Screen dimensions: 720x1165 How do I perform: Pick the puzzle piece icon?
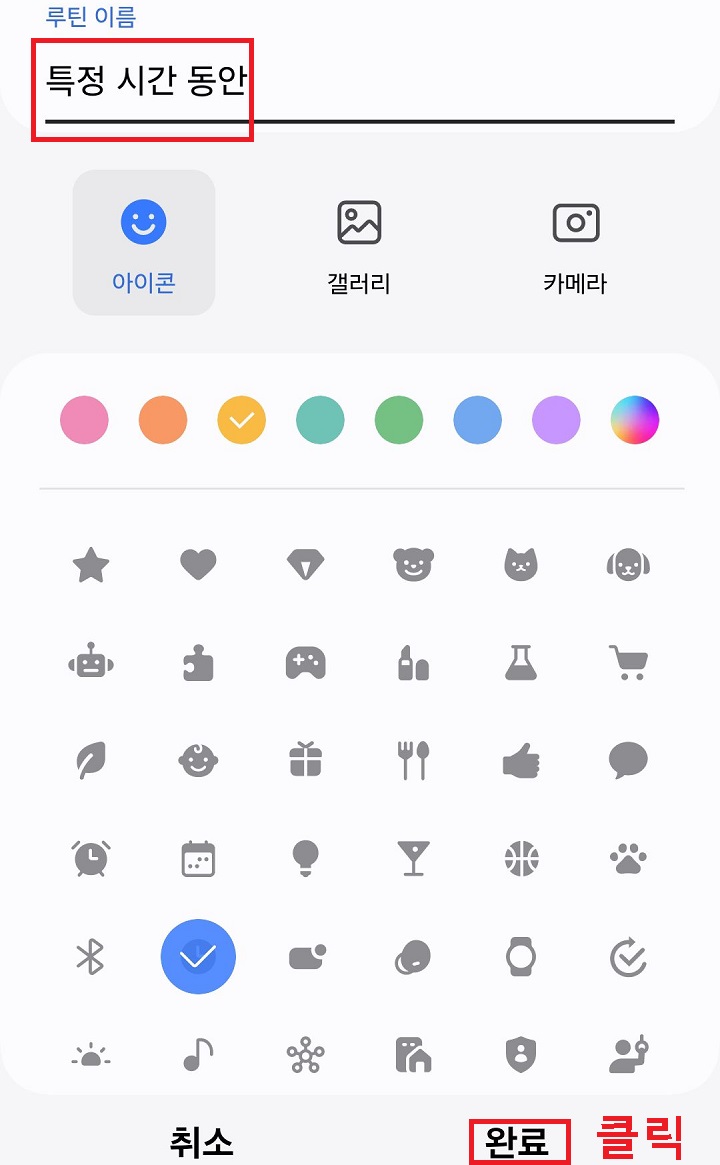198,661
